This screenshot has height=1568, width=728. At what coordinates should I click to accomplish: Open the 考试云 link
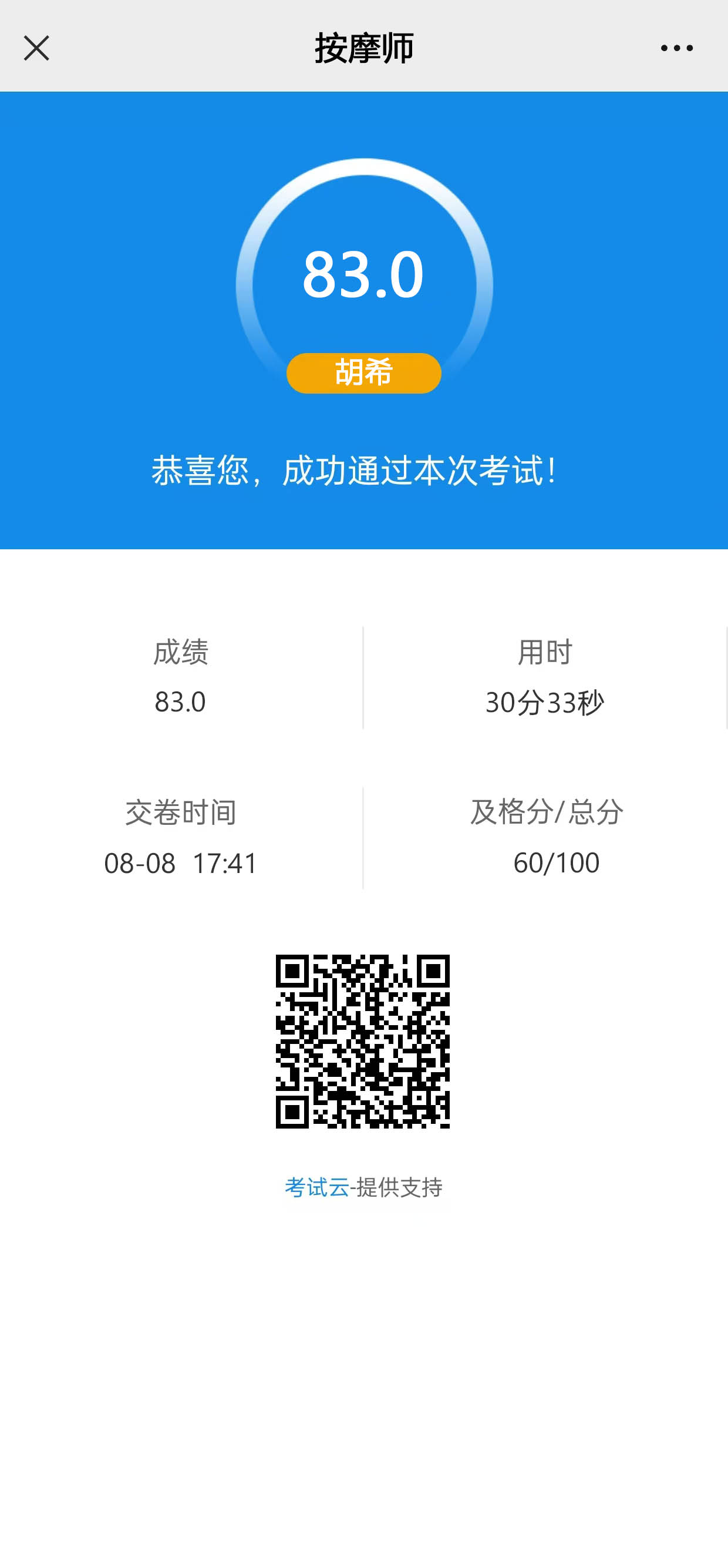coord(317,1187)
